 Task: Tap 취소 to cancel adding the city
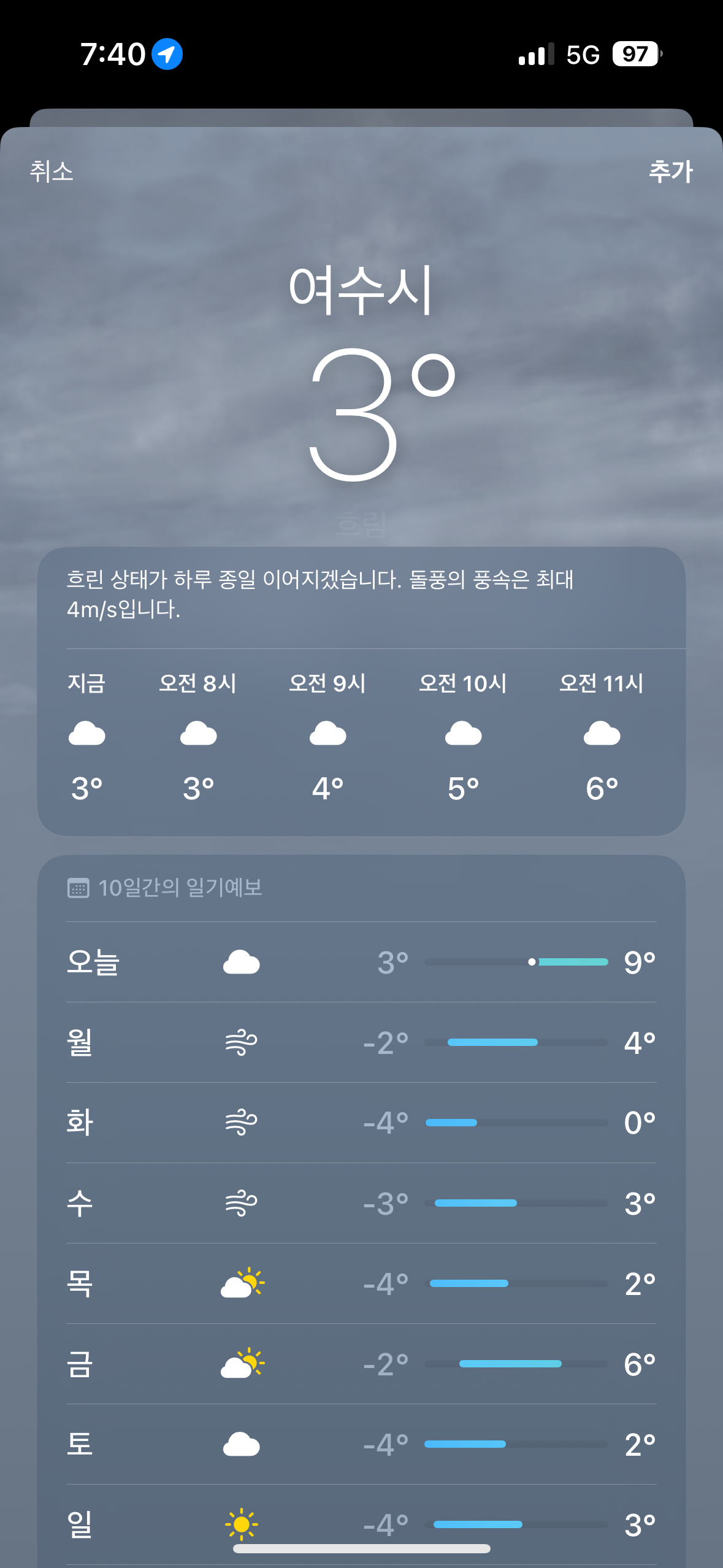[x=52, y=171]
